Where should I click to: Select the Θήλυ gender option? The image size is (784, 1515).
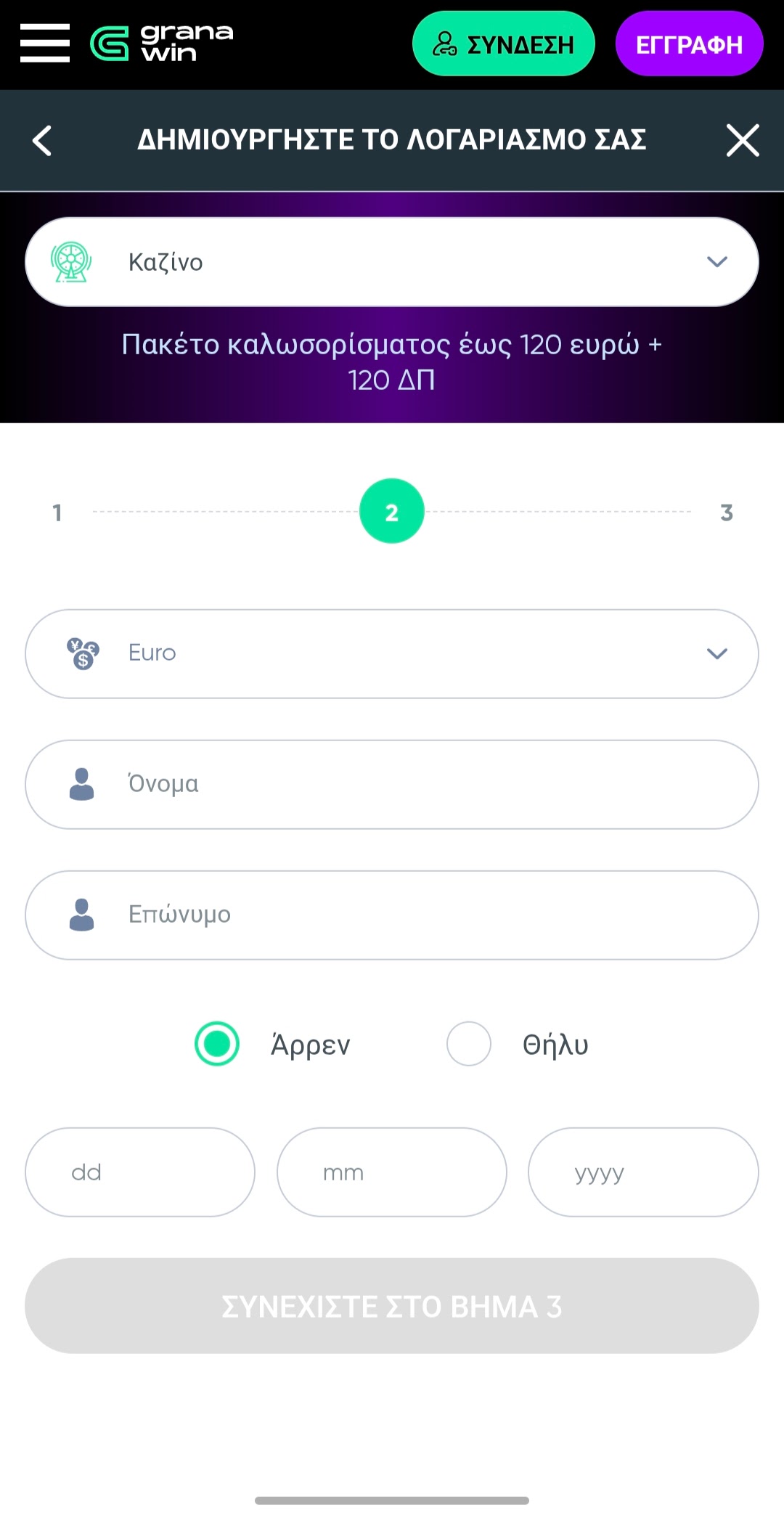pyautogui.click(x=469, y=1044)
